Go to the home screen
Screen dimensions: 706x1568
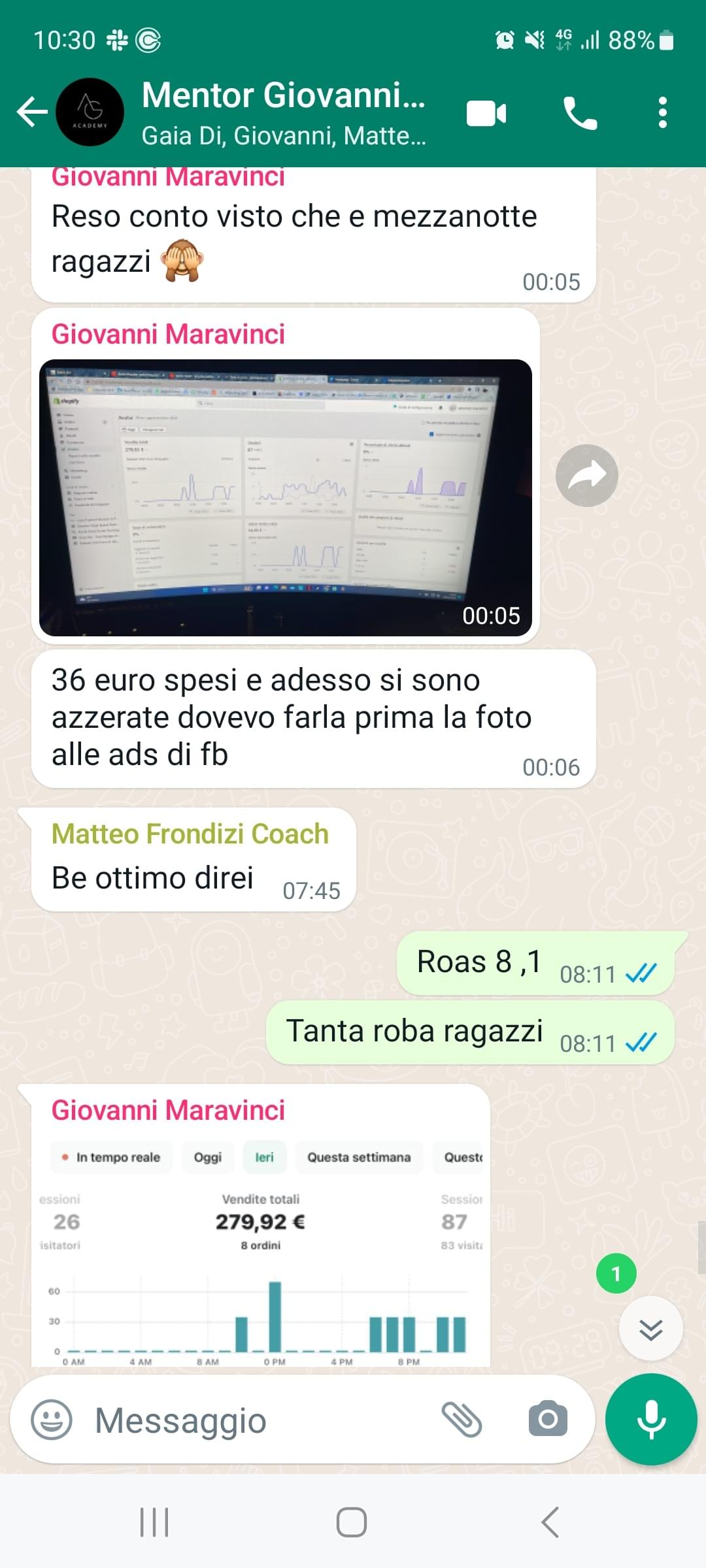click(352, 1522)
